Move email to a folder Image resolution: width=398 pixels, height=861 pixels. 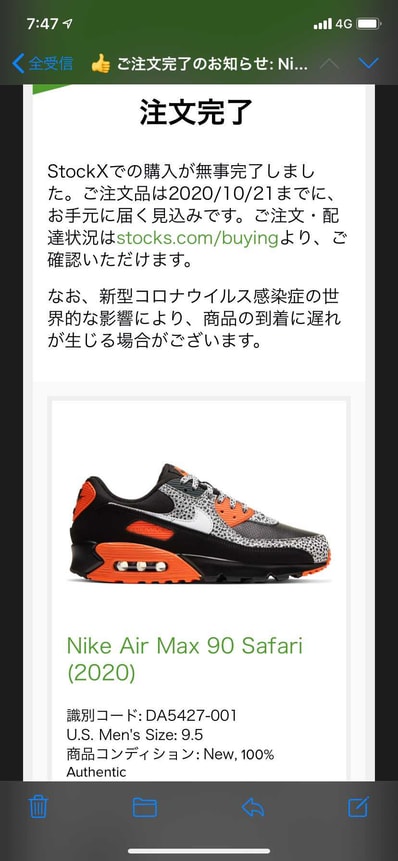pos(145,808)
